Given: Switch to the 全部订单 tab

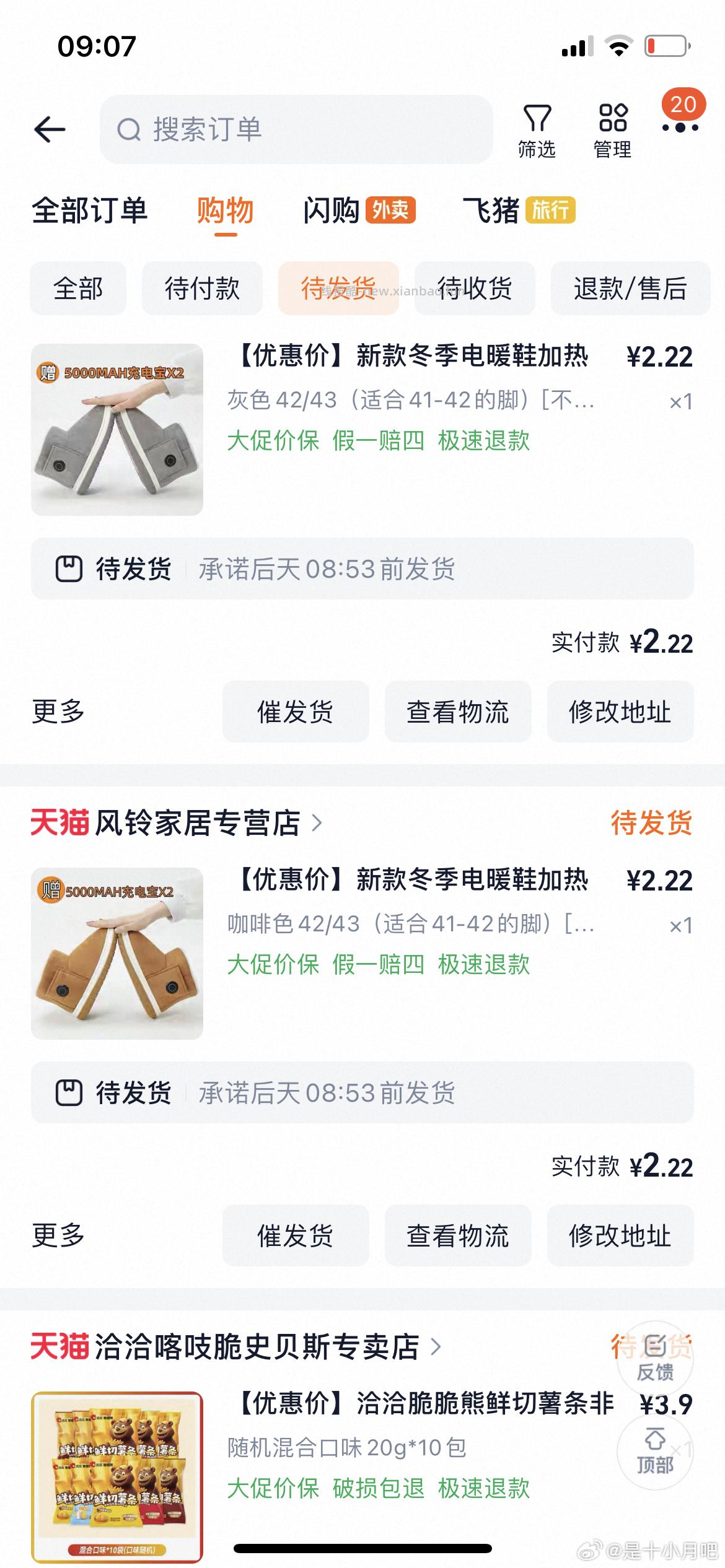Looking at the screenshot, I should coord(90,211).
